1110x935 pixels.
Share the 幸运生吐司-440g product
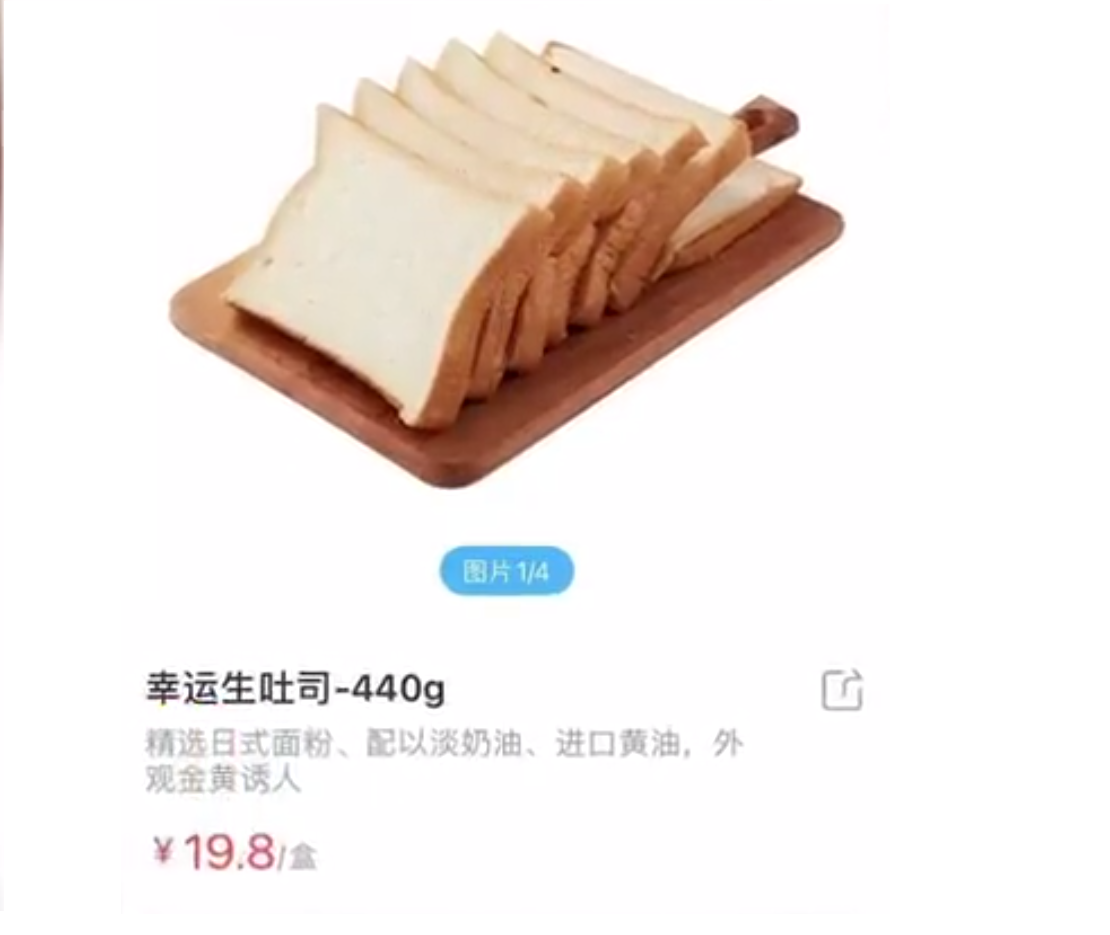842,690
